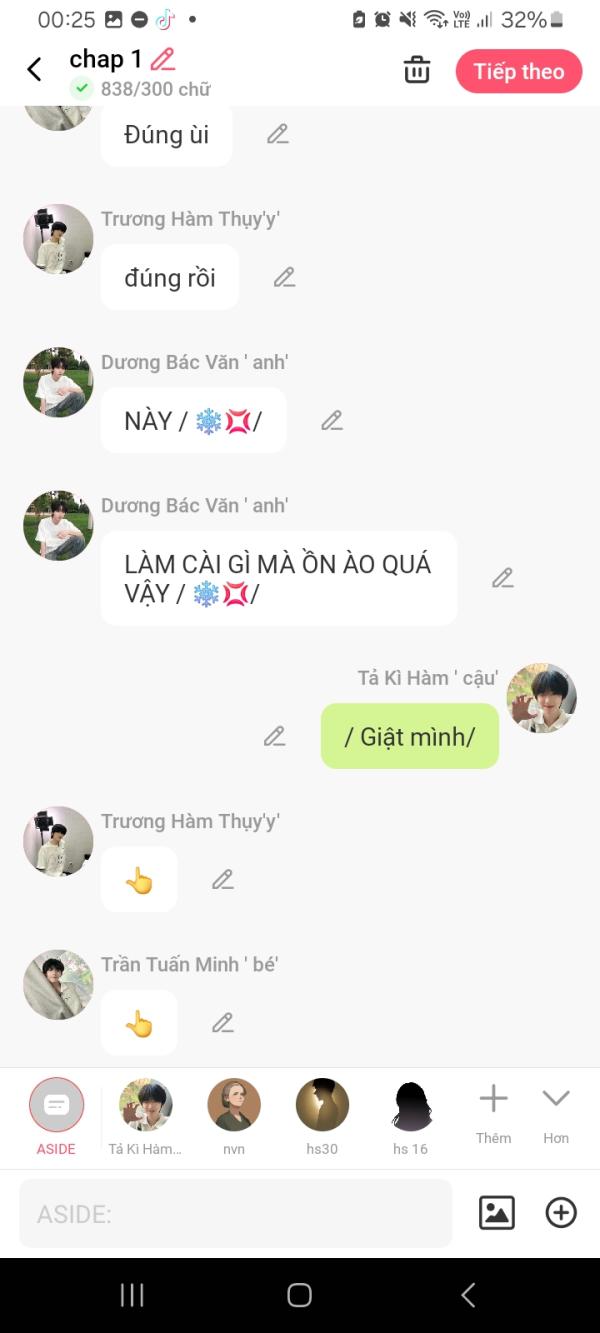This screenshot has width=600, height=1333.
Task: Tap the Tiếp theo button
Action: tap(518, 71)
